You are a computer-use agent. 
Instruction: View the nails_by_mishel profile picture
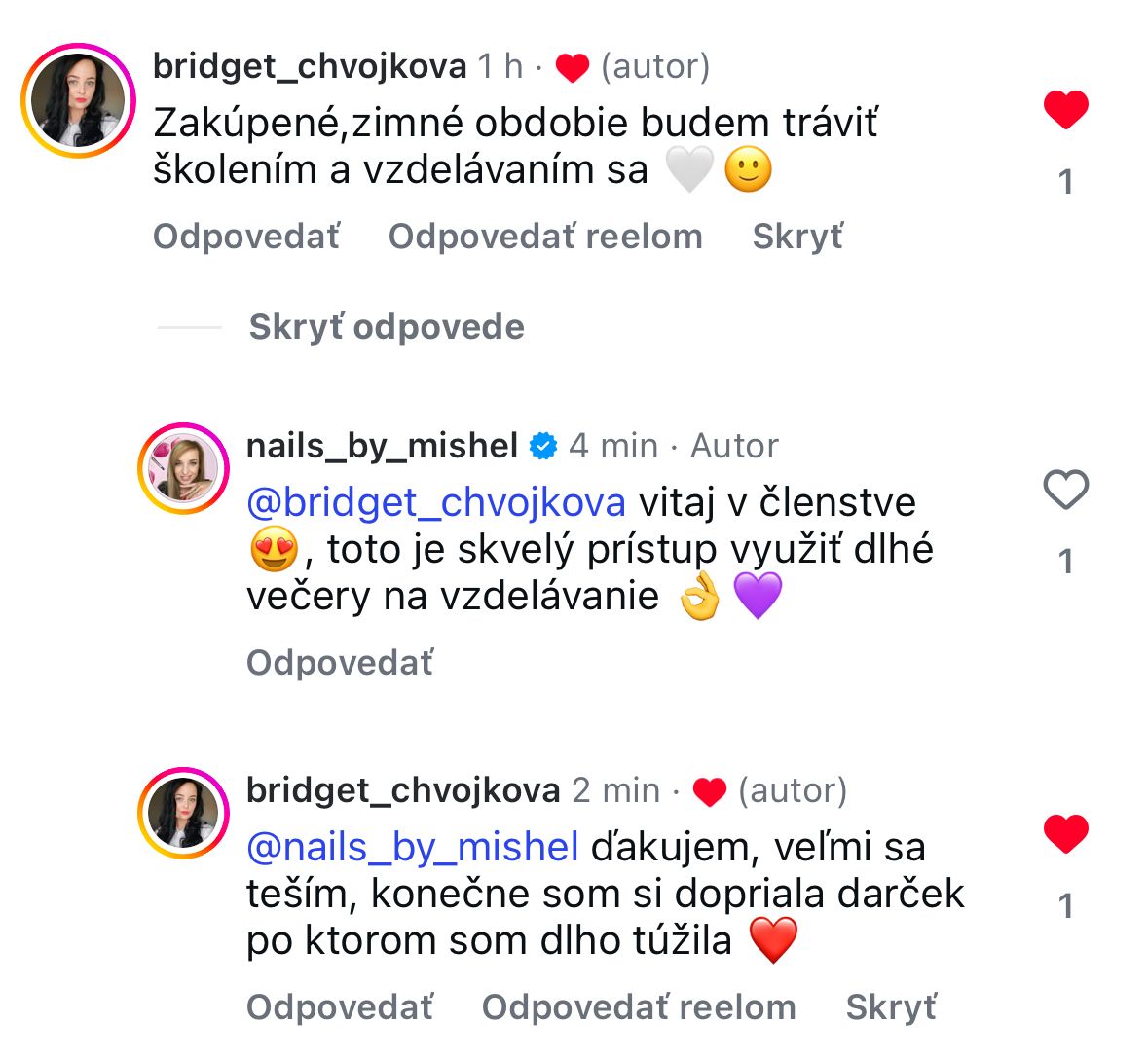pyautogui.click(x=183, y=468)
